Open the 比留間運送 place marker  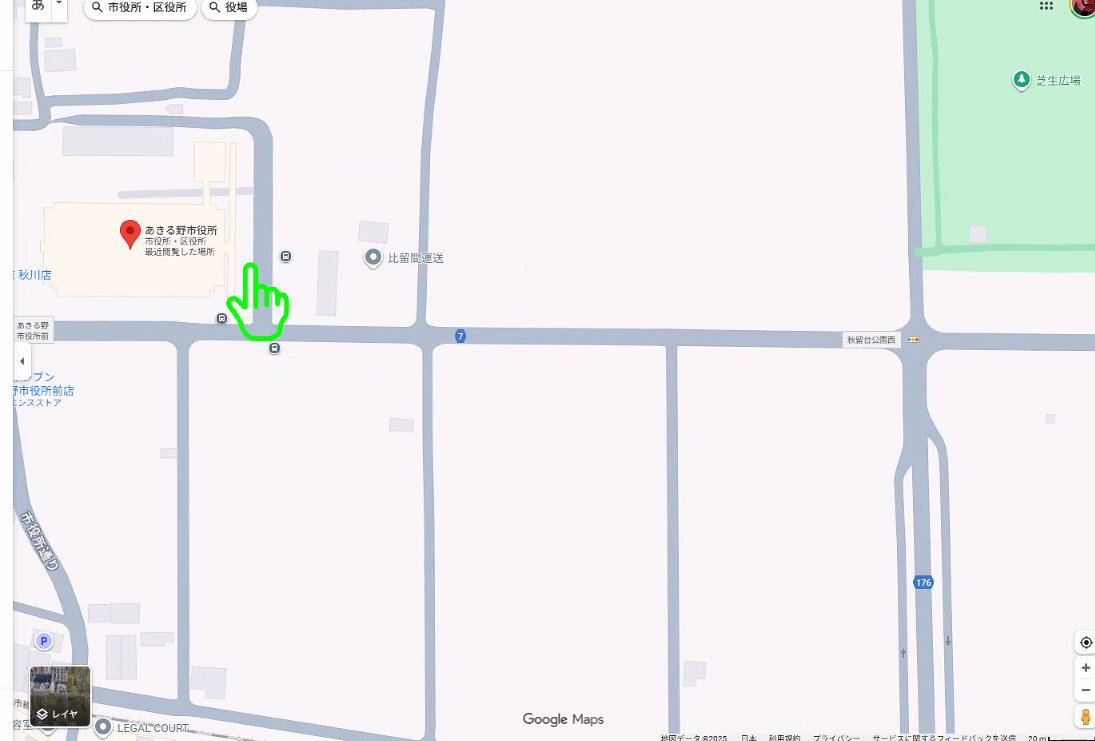(373, 258)
